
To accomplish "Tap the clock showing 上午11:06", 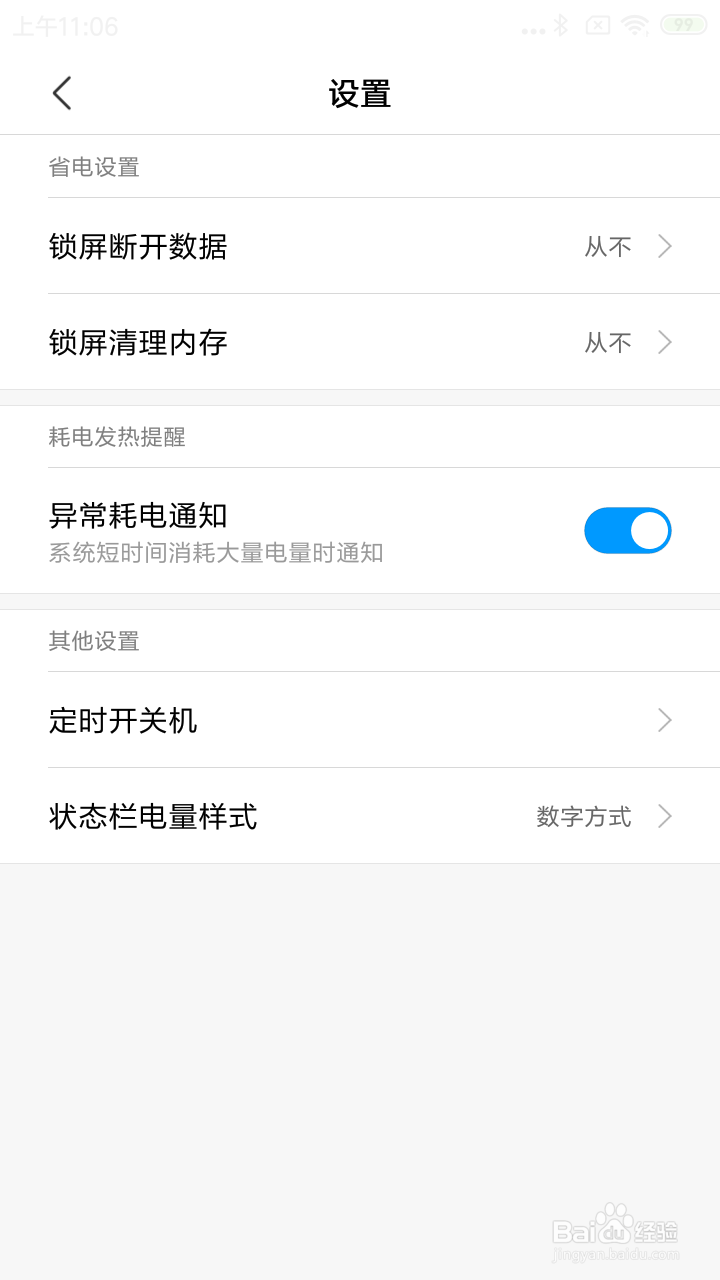I will point(65,25).
